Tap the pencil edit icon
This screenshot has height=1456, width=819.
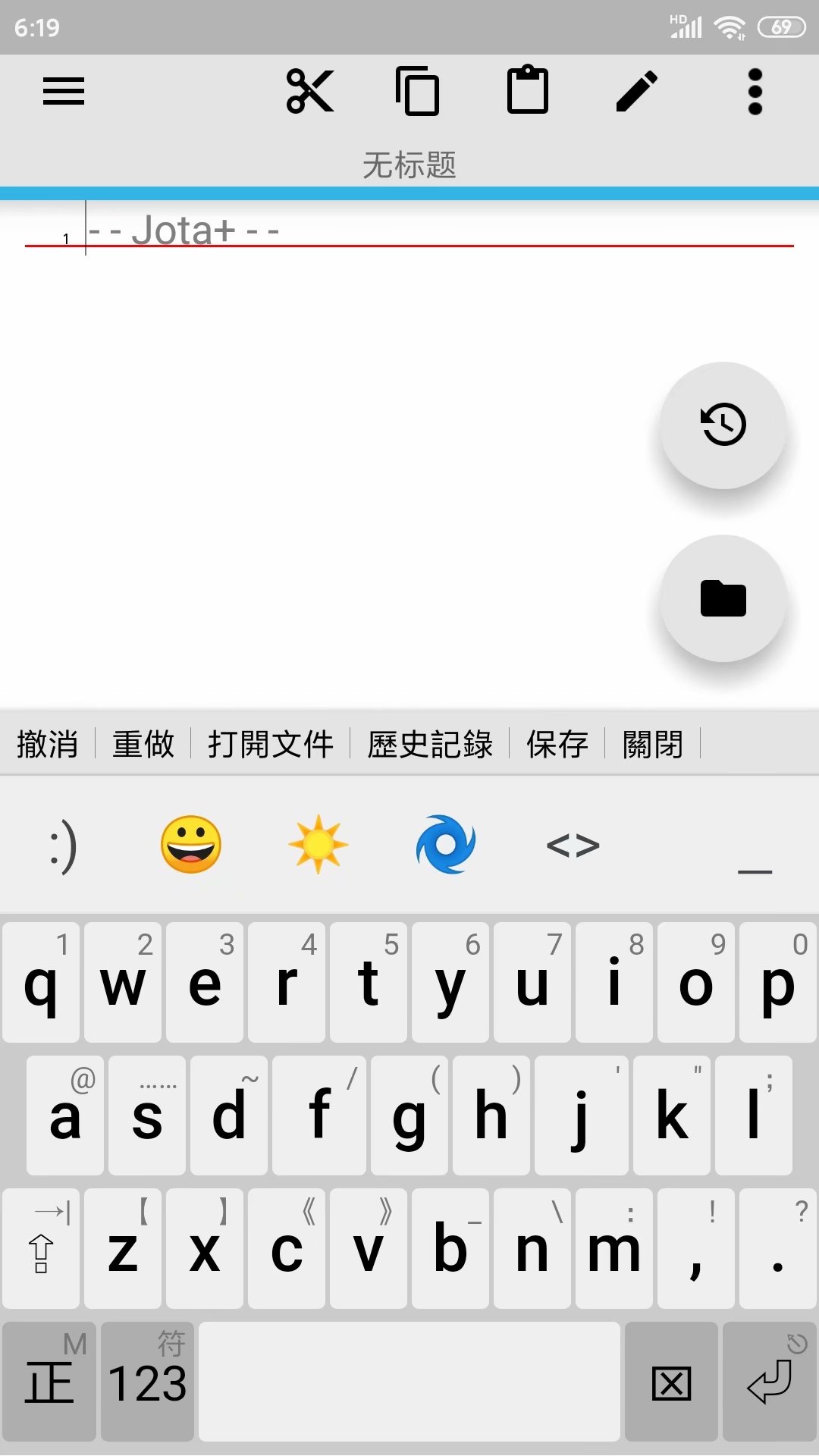coord(637,92)
